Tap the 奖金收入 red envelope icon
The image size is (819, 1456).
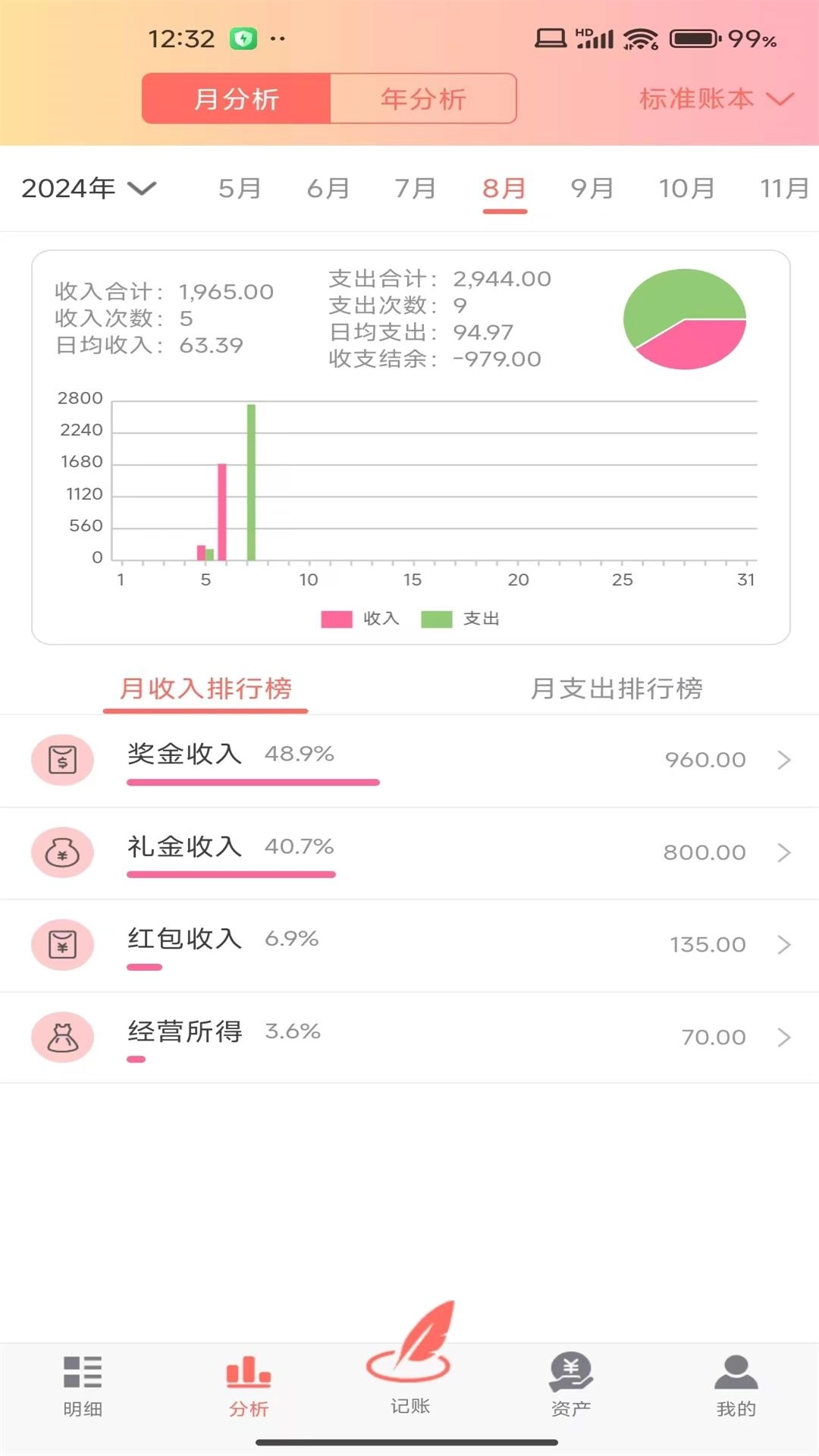(62, 761)
